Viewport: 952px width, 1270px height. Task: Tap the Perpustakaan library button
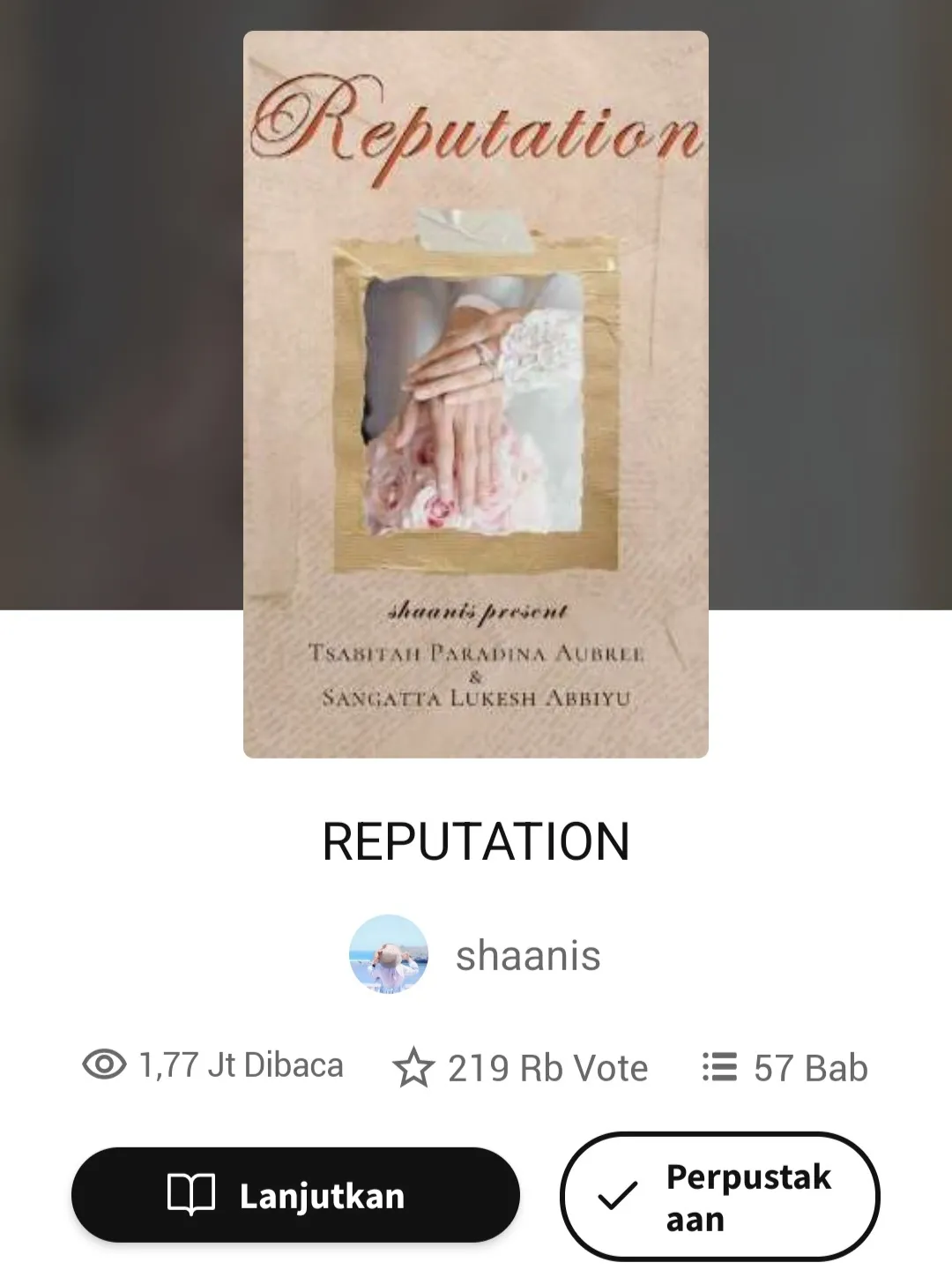pos(719,1197)
